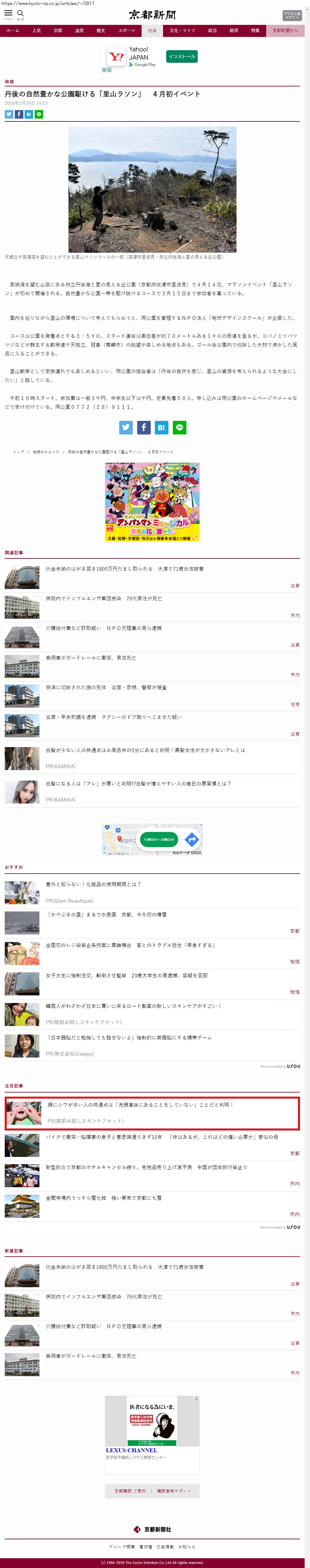Screen dimensions: 310x1568
Task: Tap the インストール button for Yahoo! JAPAN
Action: tap(182, 56)
